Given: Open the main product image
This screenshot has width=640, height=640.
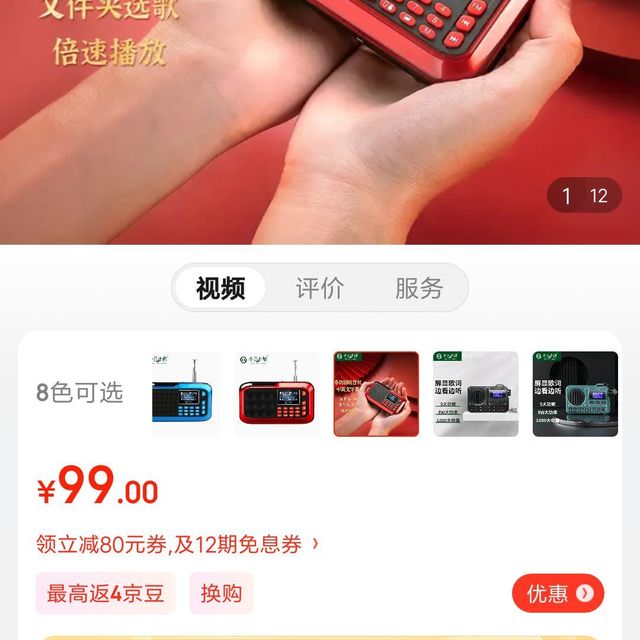Looking at the screenshot, I should pos(320,120).
